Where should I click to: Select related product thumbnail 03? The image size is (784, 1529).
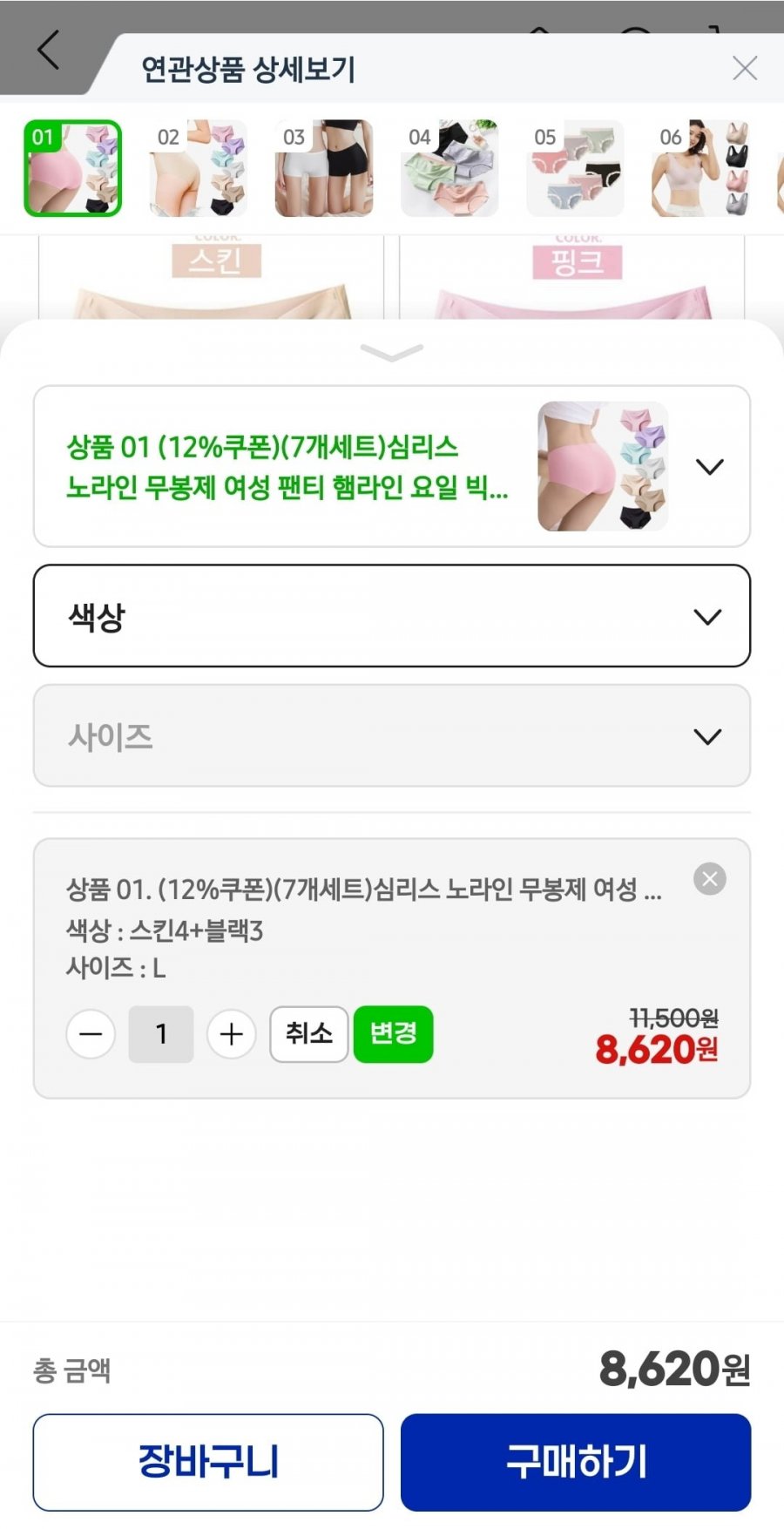click(324, 168)
